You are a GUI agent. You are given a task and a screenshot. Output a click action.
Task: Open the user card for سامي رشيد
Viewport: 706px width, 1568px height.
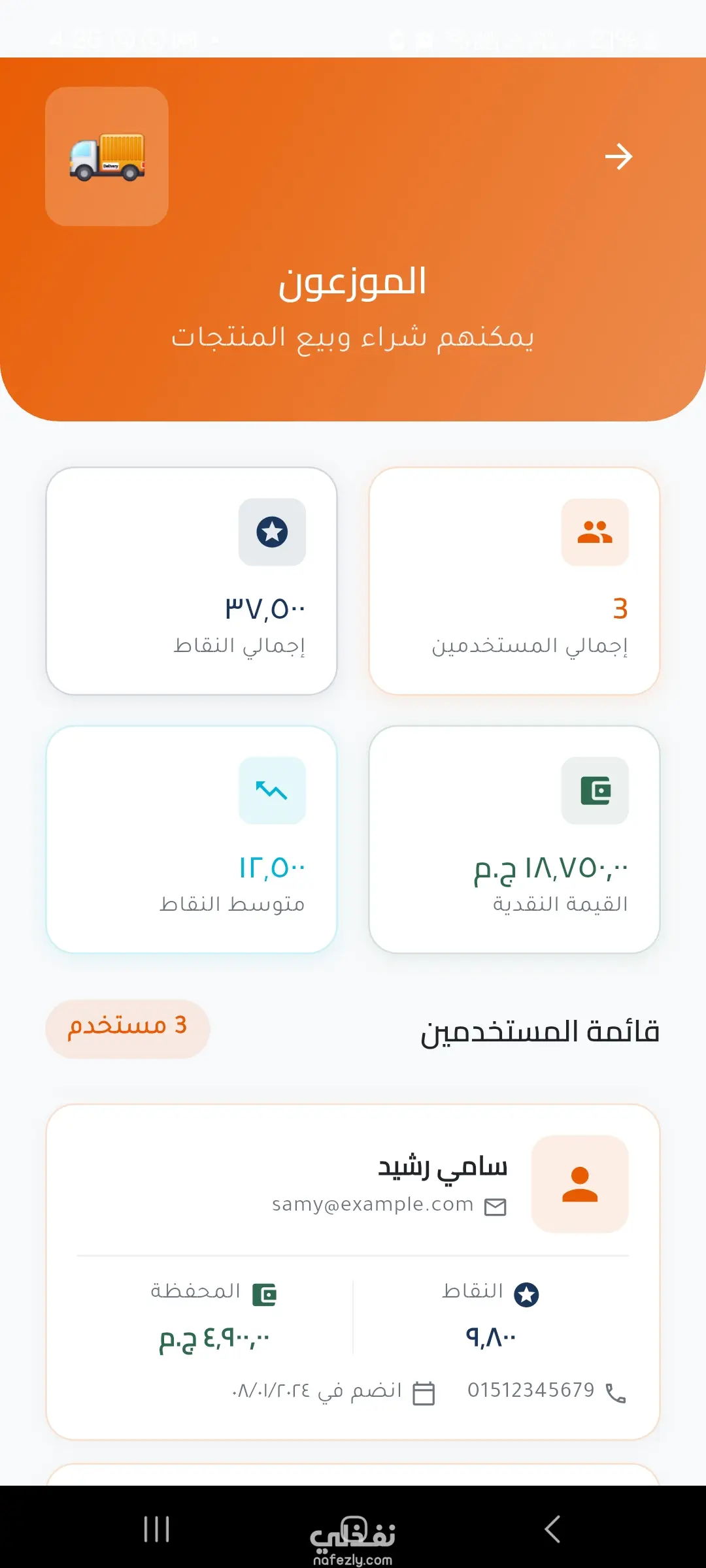tap(353, 1271)
